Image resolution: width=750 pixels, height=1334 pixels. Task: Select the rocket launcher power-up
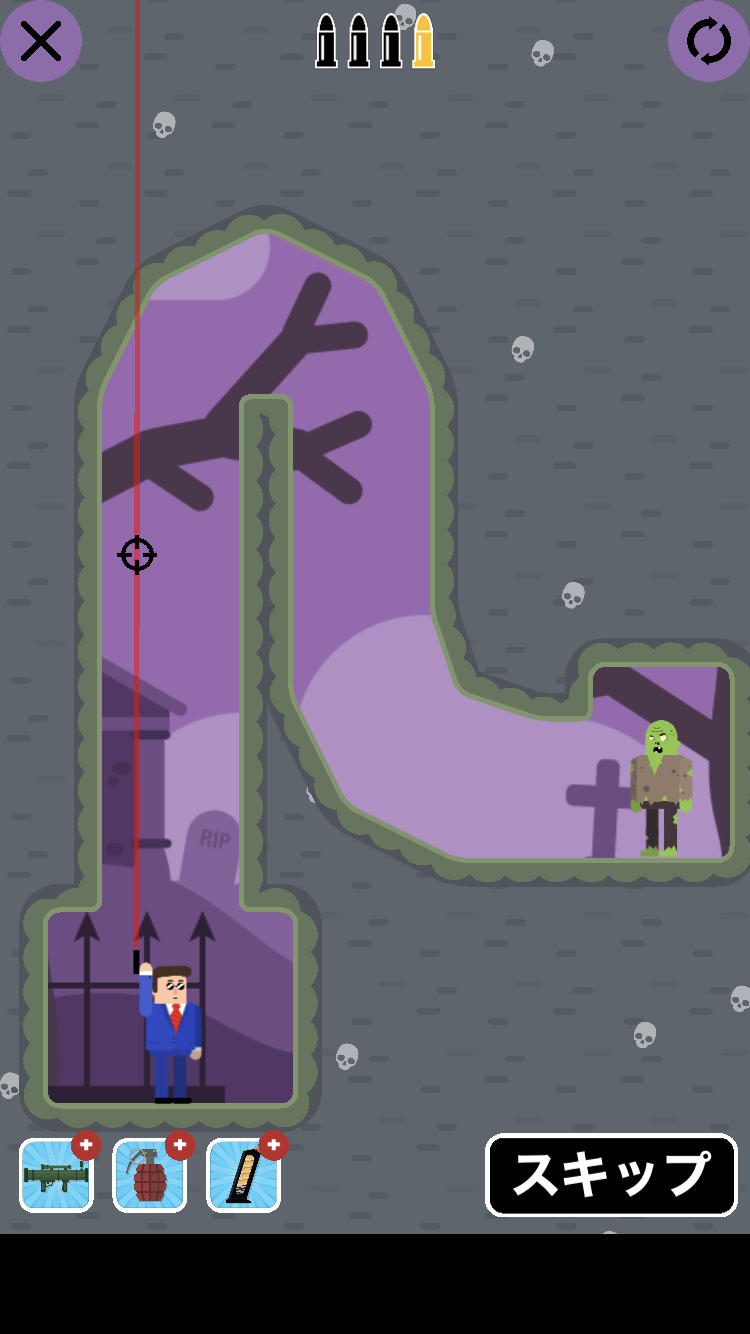click(56, 1175)
